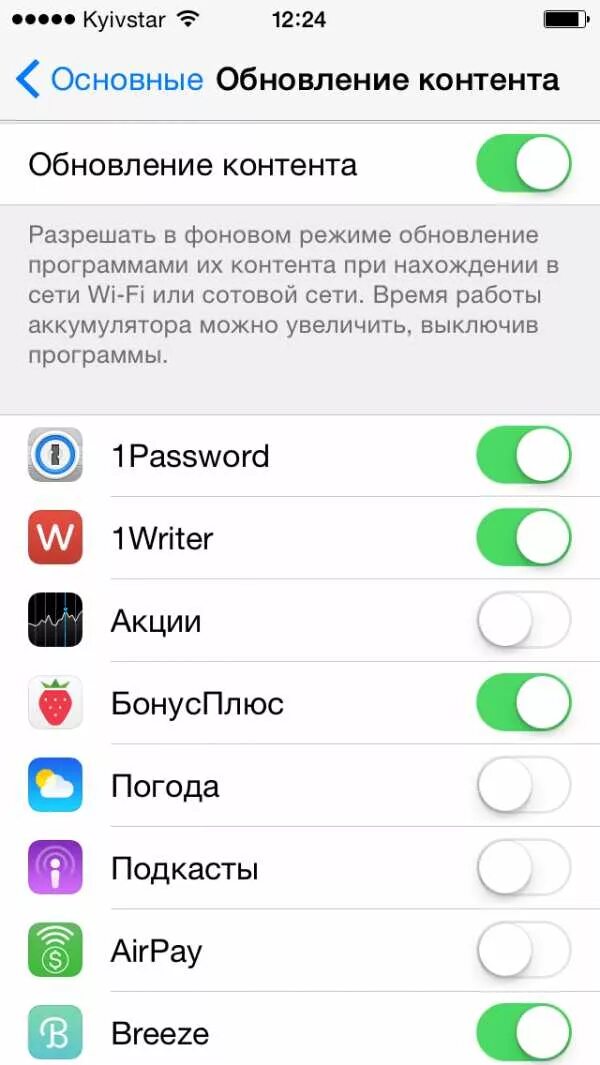The image size is (600, 1065).
Task: Turn on Погода background refresh
Action: point(523,786)
